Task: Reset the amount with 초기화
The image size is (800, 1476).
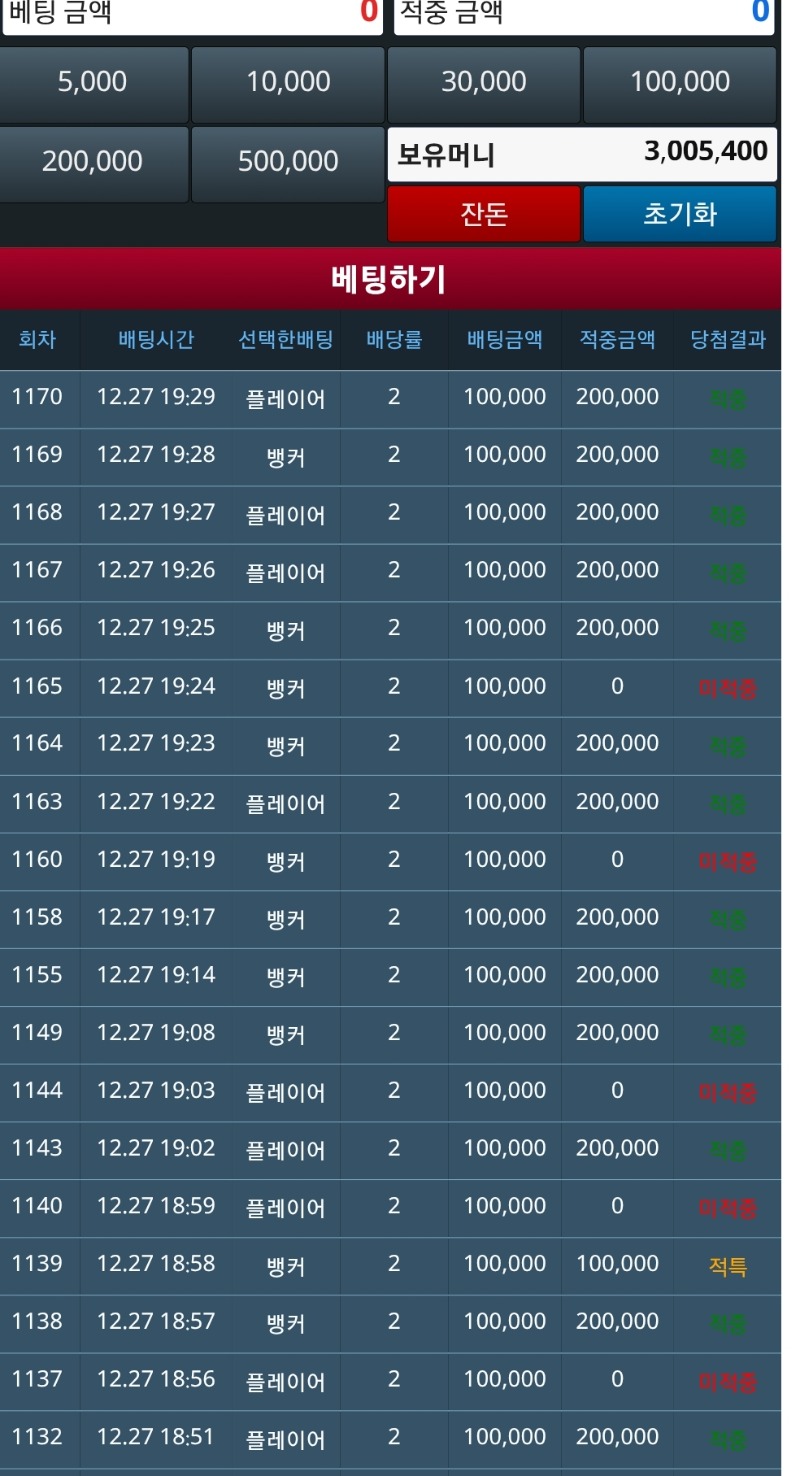Action: (680, 214)
